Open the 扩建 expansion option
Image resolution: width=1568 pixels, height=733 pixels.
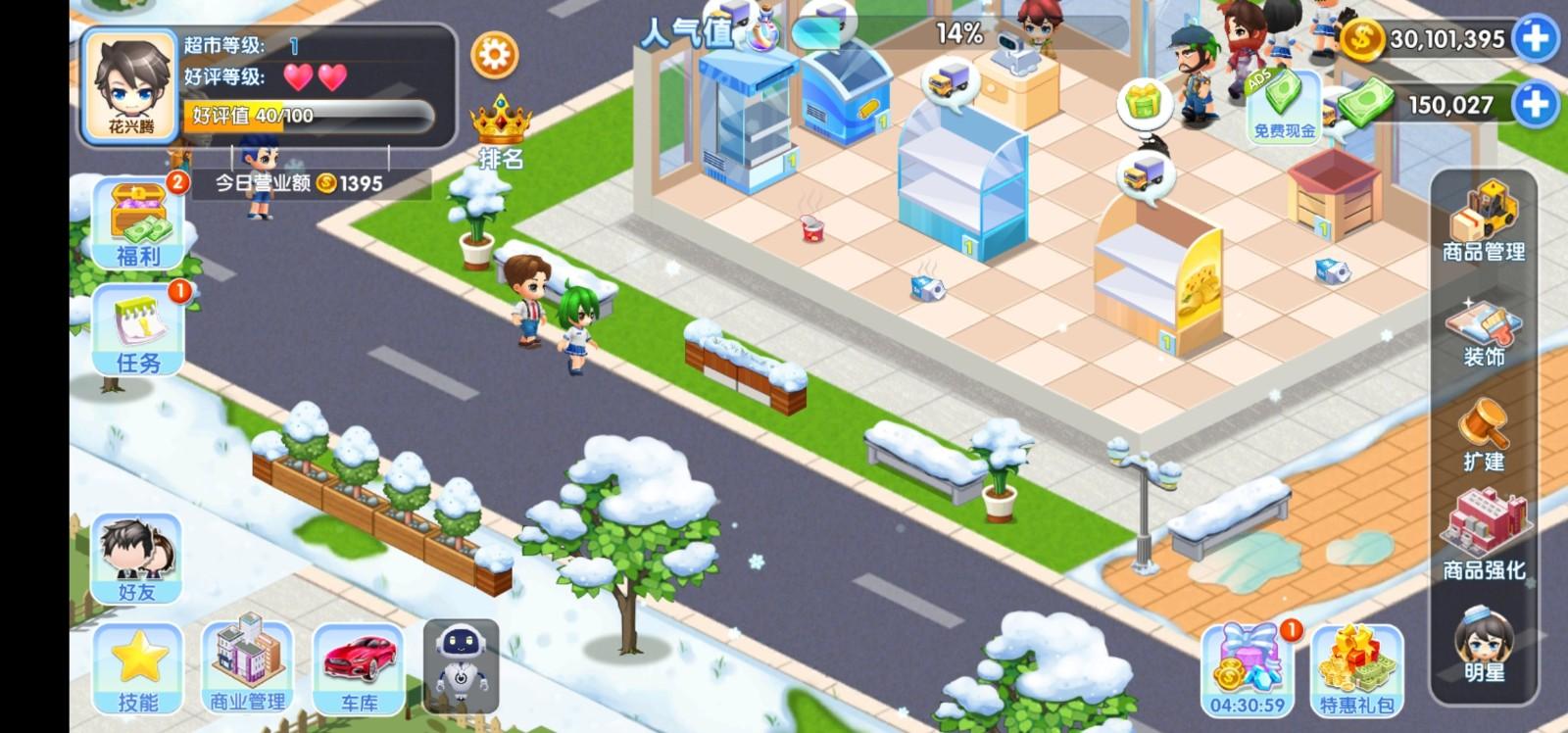coord(1484,436)
